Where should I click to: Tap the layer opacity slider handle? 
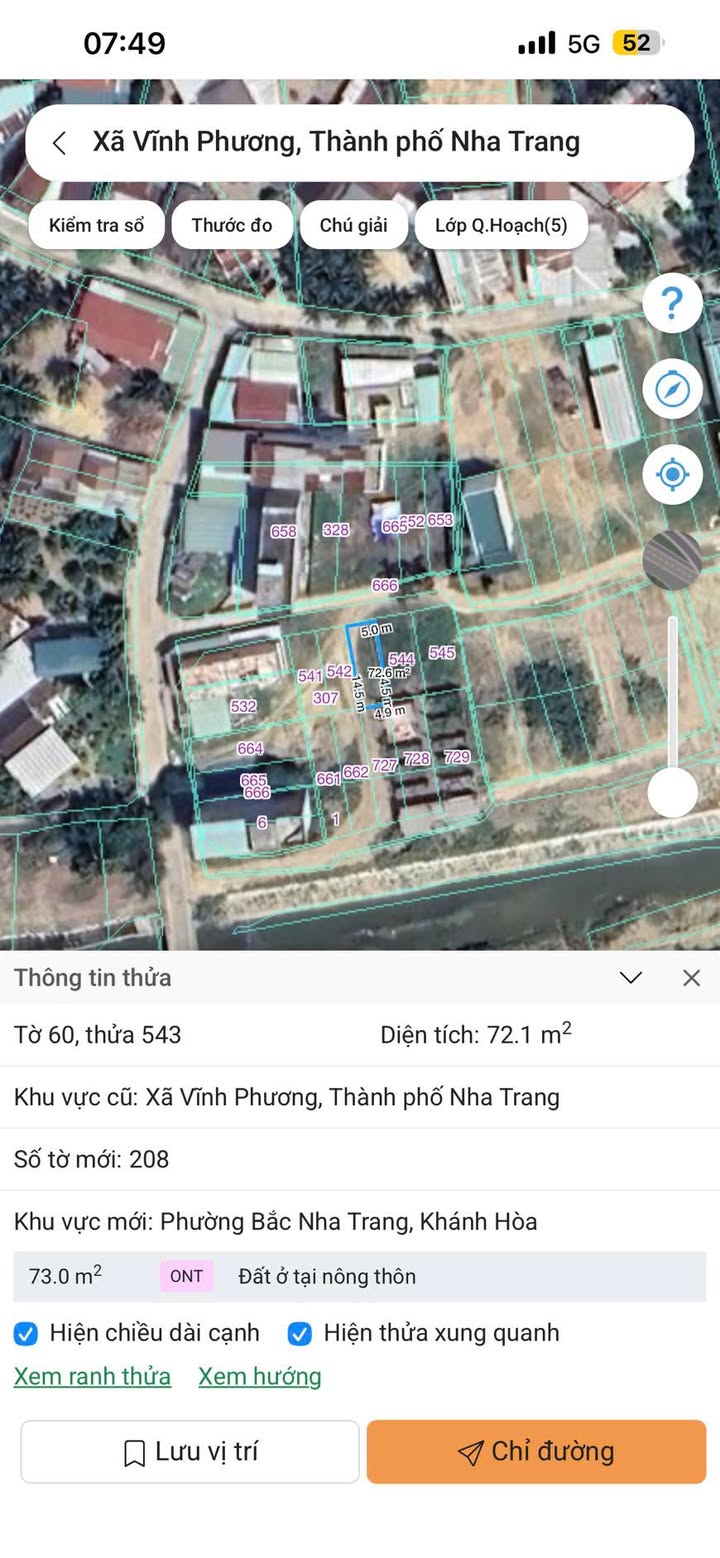click(672, 793)
